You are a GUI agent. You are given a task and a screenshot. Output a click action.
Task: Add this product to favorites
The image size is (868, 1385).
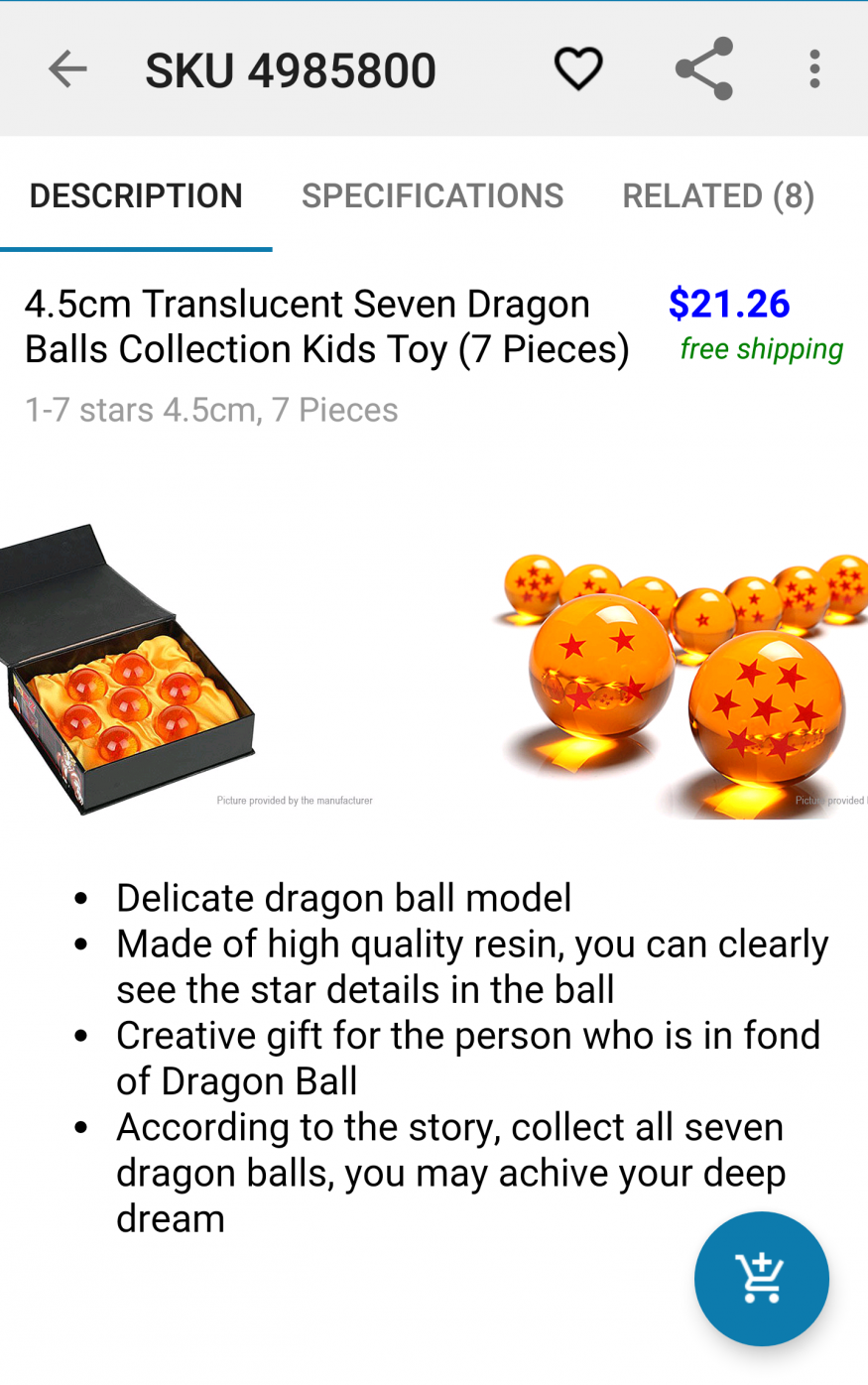578,69
